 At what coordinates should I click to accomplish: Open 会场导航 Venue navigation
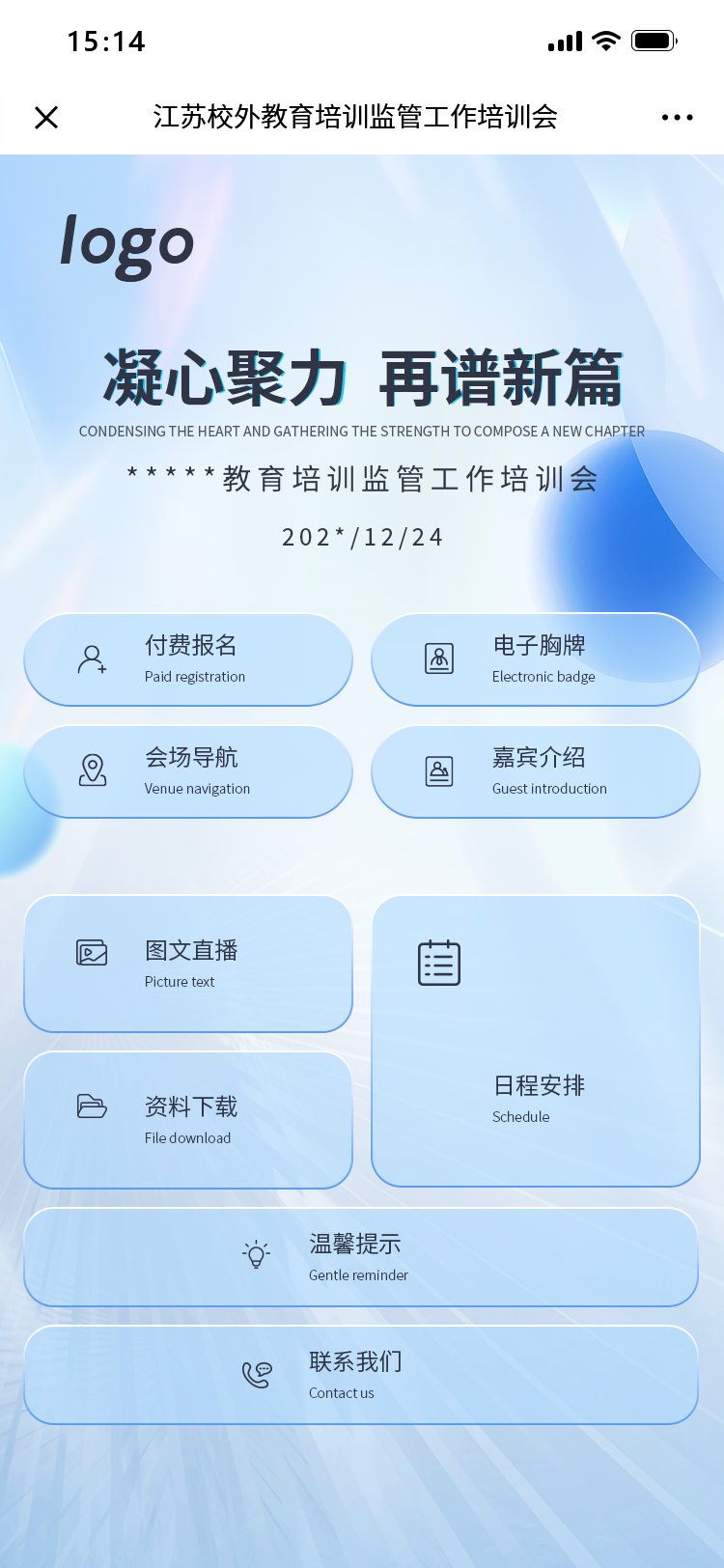click(x=188, y=771)
